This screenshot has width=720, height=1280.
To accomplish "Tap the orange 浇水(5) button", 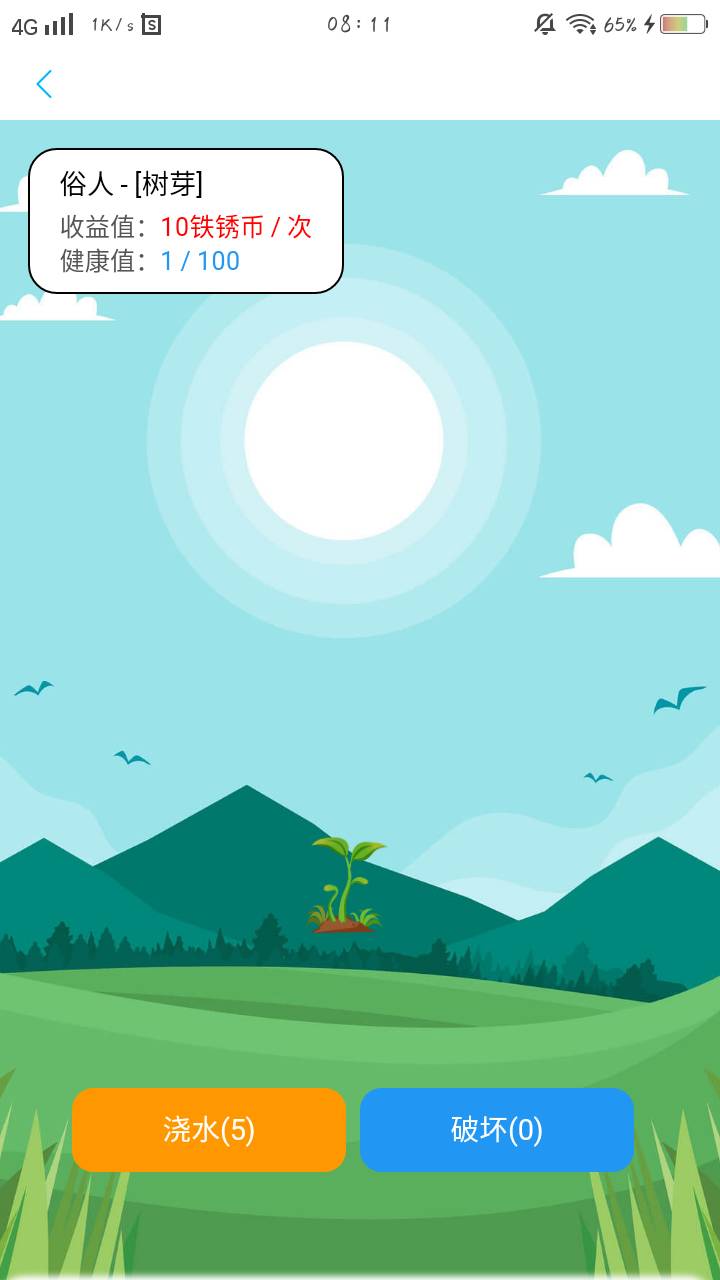I will click(209, 1130).
